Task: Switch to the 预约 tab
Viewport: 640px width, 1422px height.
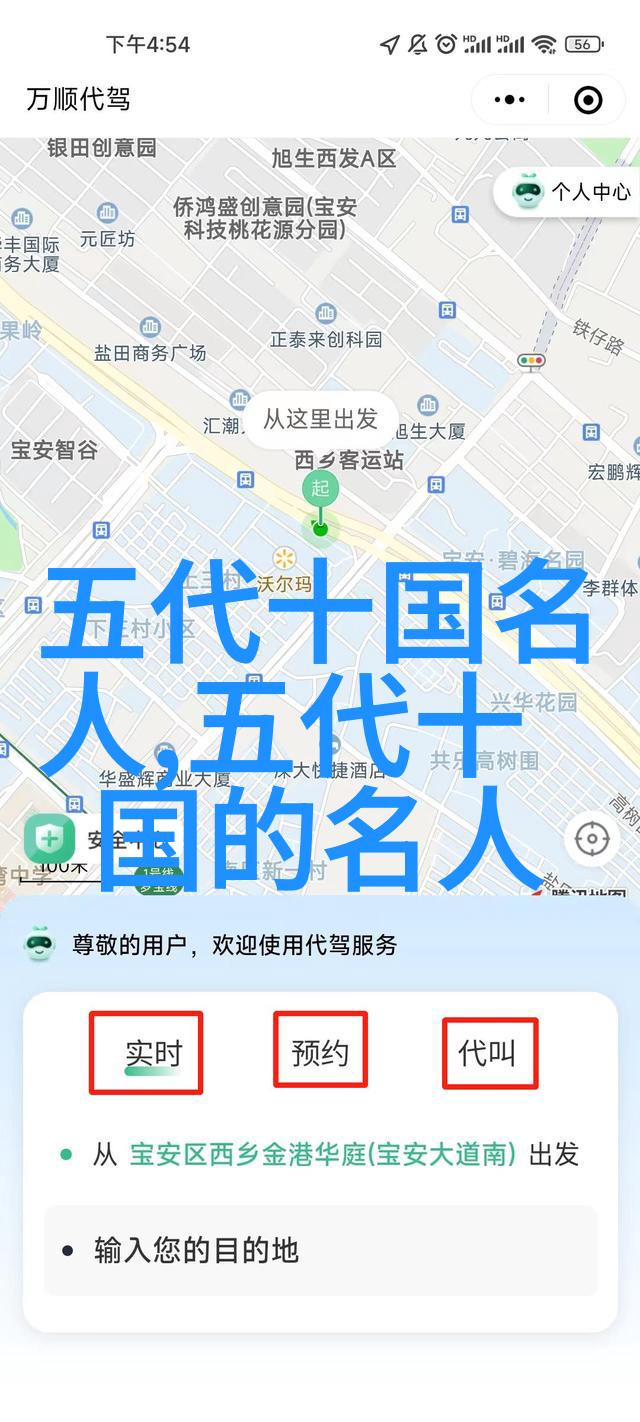Action: click(320, 1053)
